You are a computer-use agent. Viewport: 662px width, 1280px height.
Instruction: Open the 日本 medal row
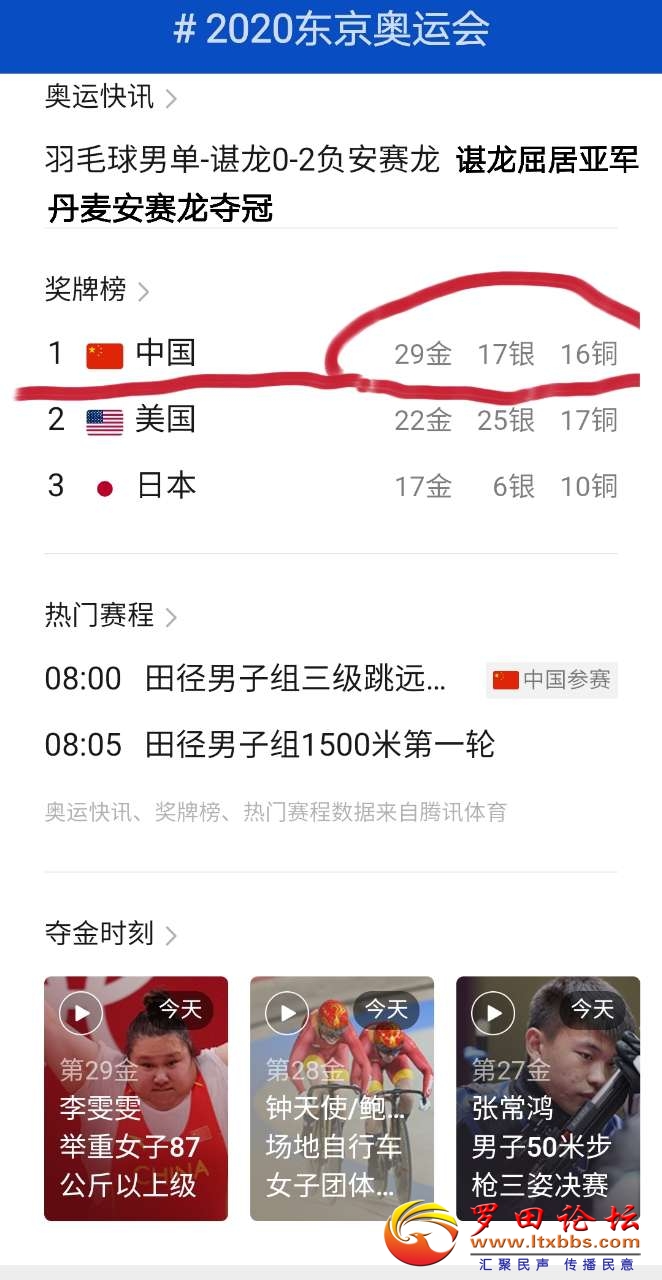tap(330, 486)
